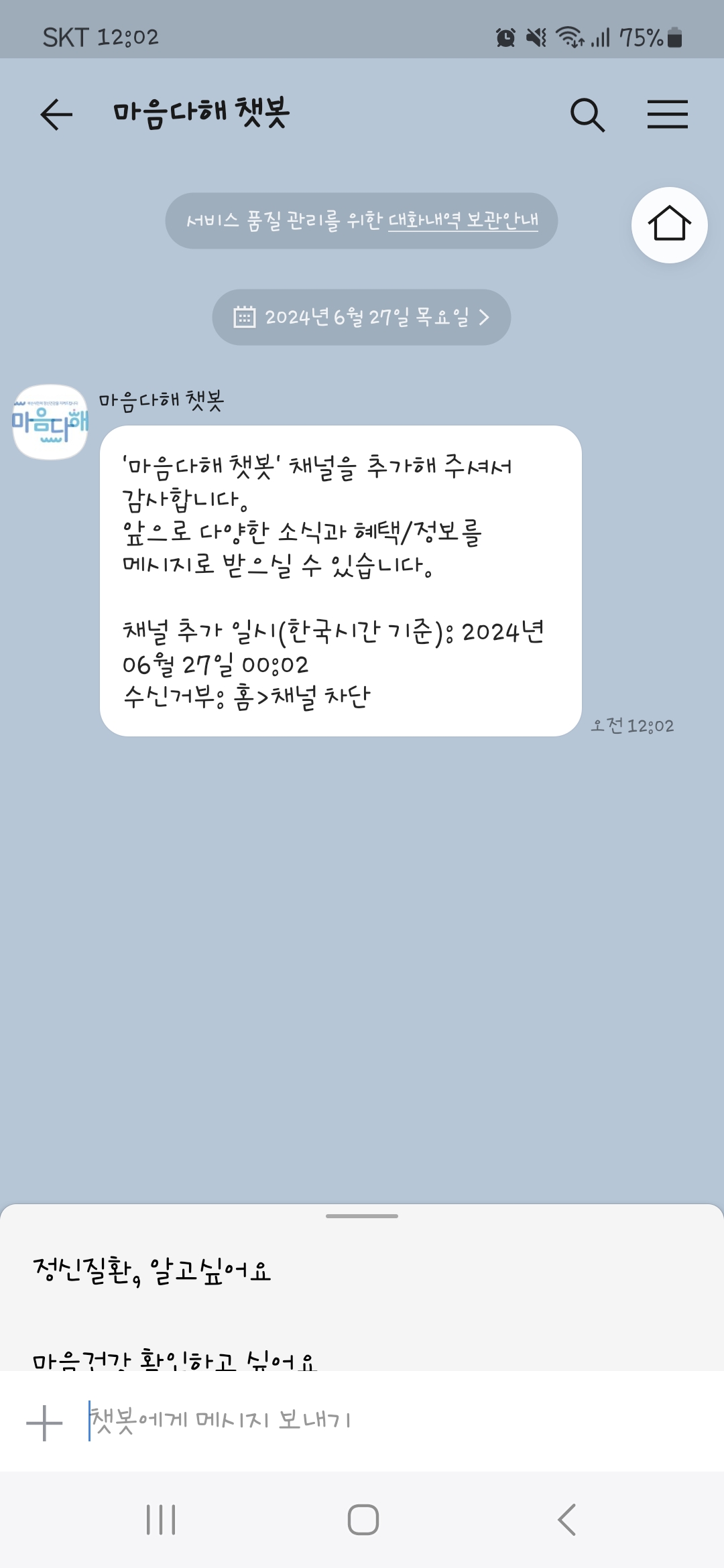Search within this chat
This screenshot has height=1568, width=724.
pos(587,115)
